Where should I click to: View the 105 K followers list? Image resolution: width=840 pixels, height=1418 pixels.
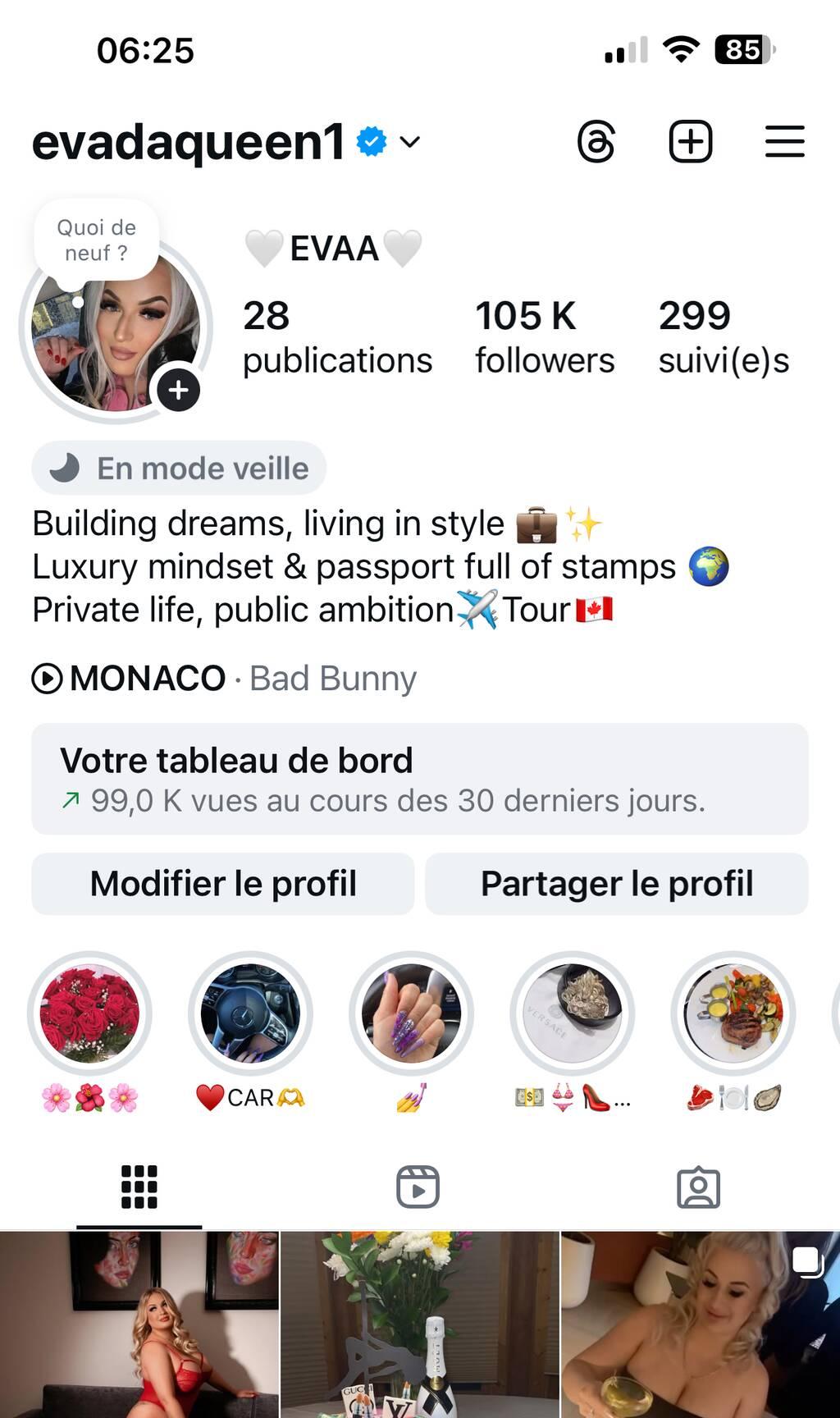tap(544, 337)
